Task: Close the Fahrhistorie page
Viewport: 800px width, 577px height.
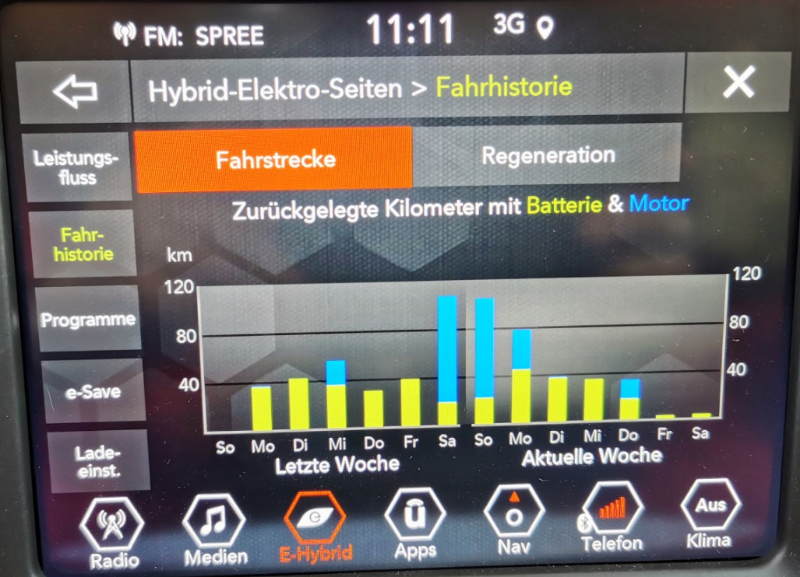Action: (x=738, y=84)
